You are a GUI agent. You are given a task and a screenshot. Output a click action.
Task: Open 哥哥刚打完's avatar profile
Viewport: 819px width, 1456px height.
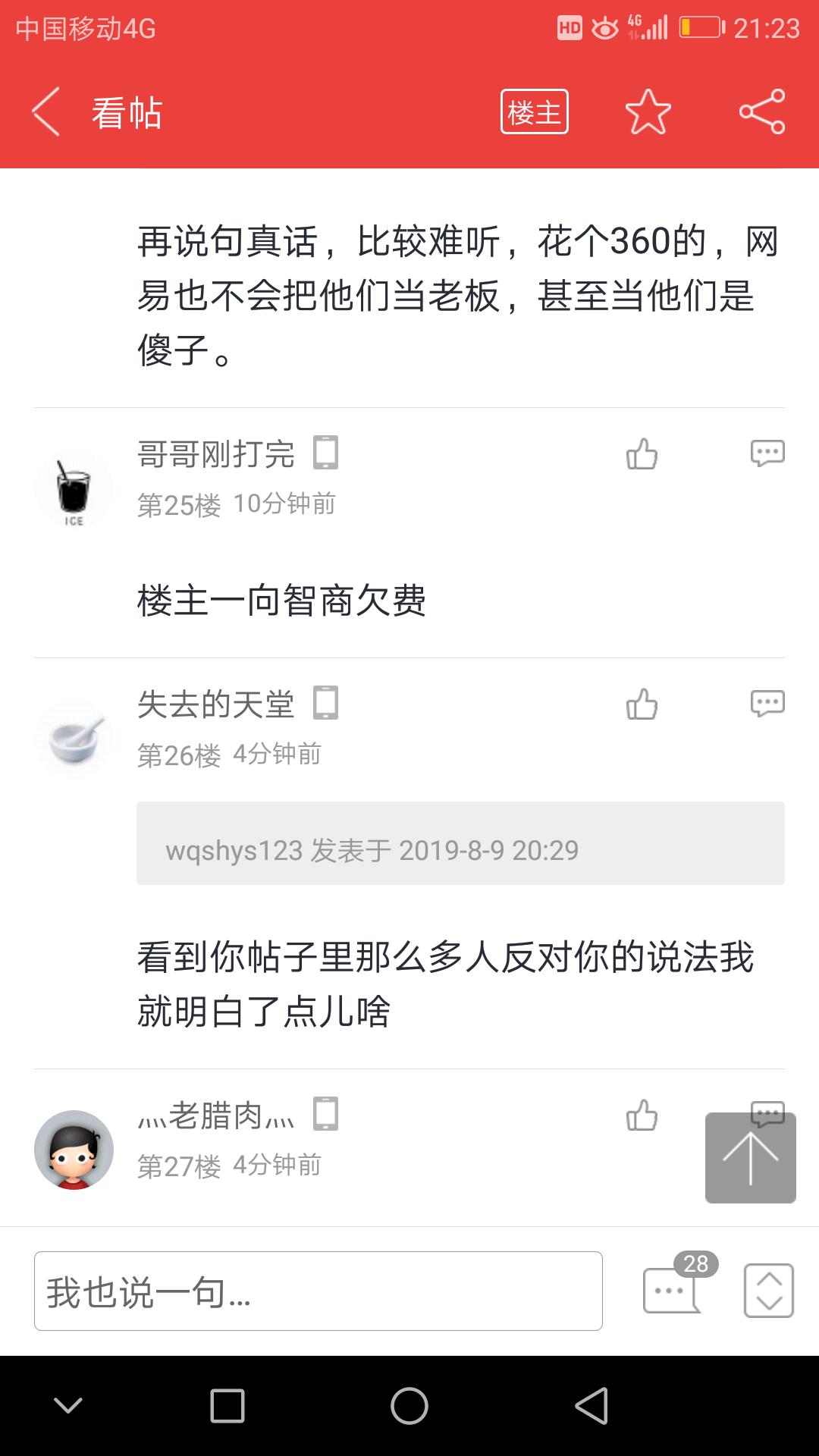pos(74,488)
